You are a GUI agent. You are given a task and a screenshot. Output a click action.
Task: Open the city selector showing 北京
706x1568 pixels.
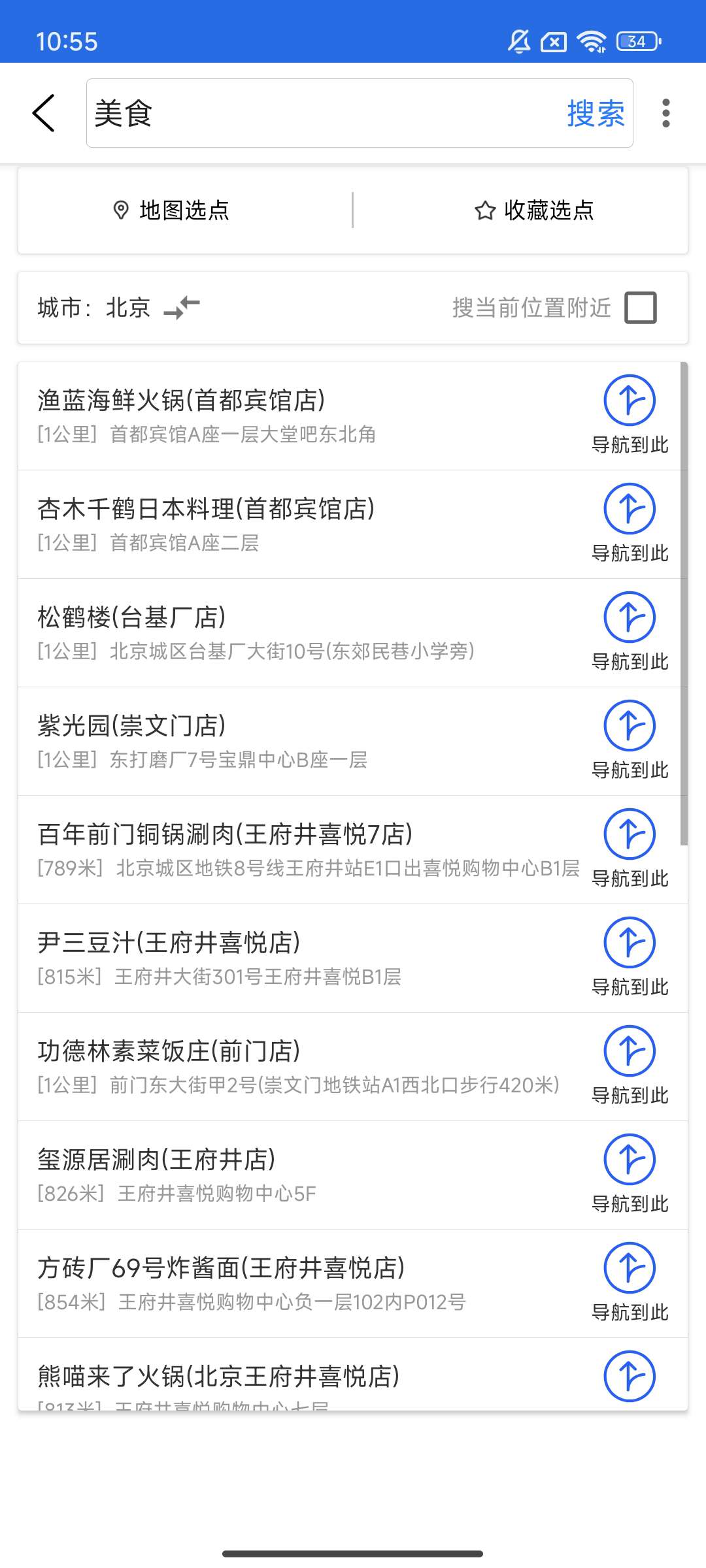pyautogui.click(x=128, y=307)
